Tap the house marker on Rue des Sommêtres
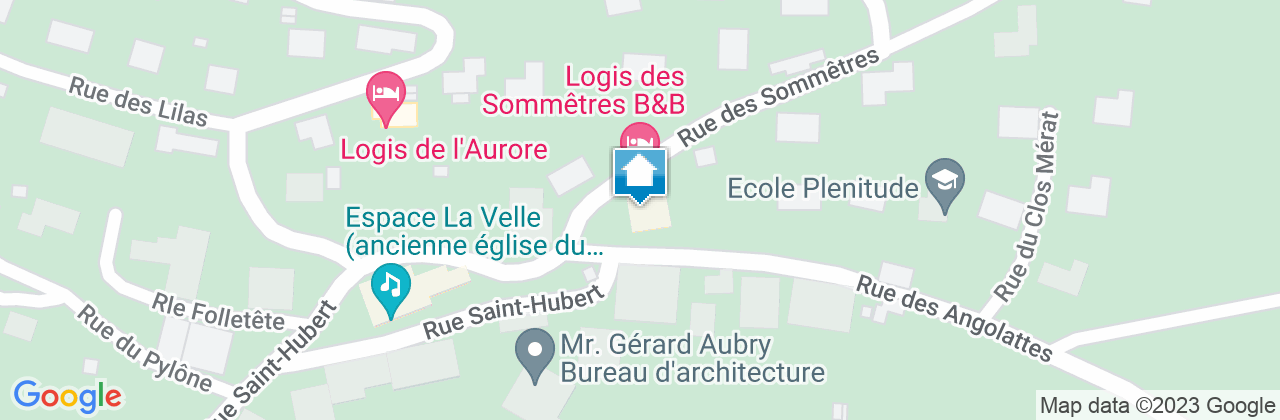Screen dimensions: 1280x420 (x=639, y=175)
